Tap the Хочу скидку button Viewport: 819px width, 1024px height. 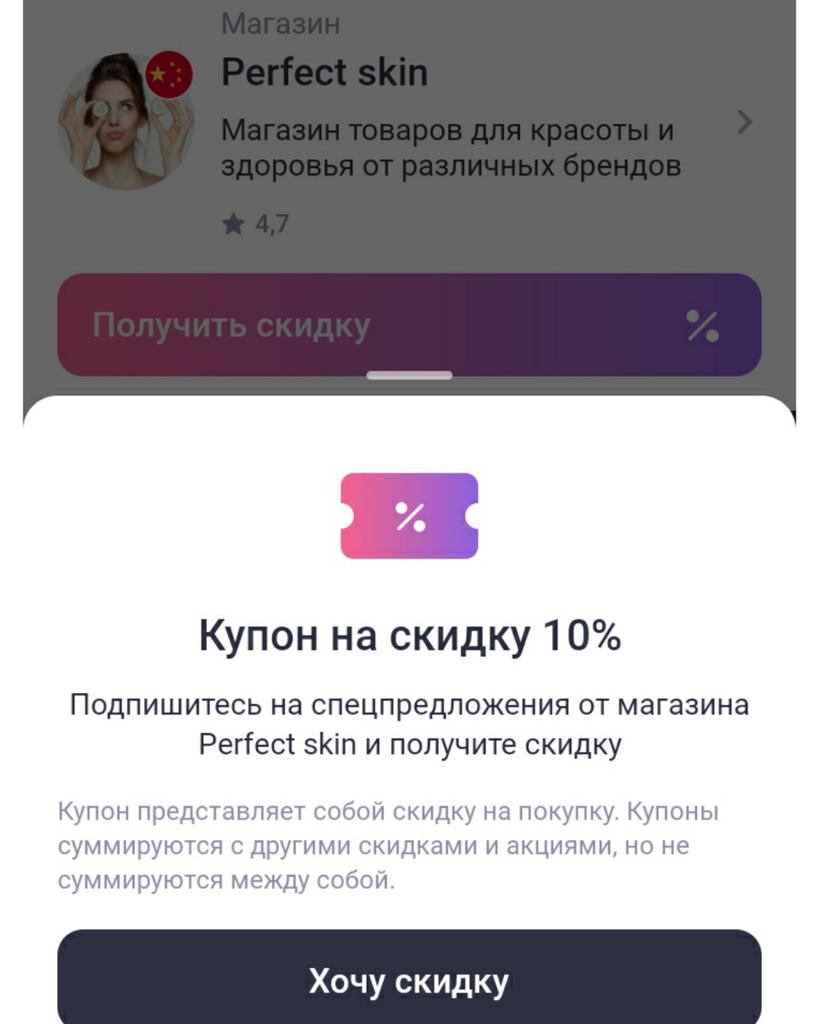coord(409,979)
